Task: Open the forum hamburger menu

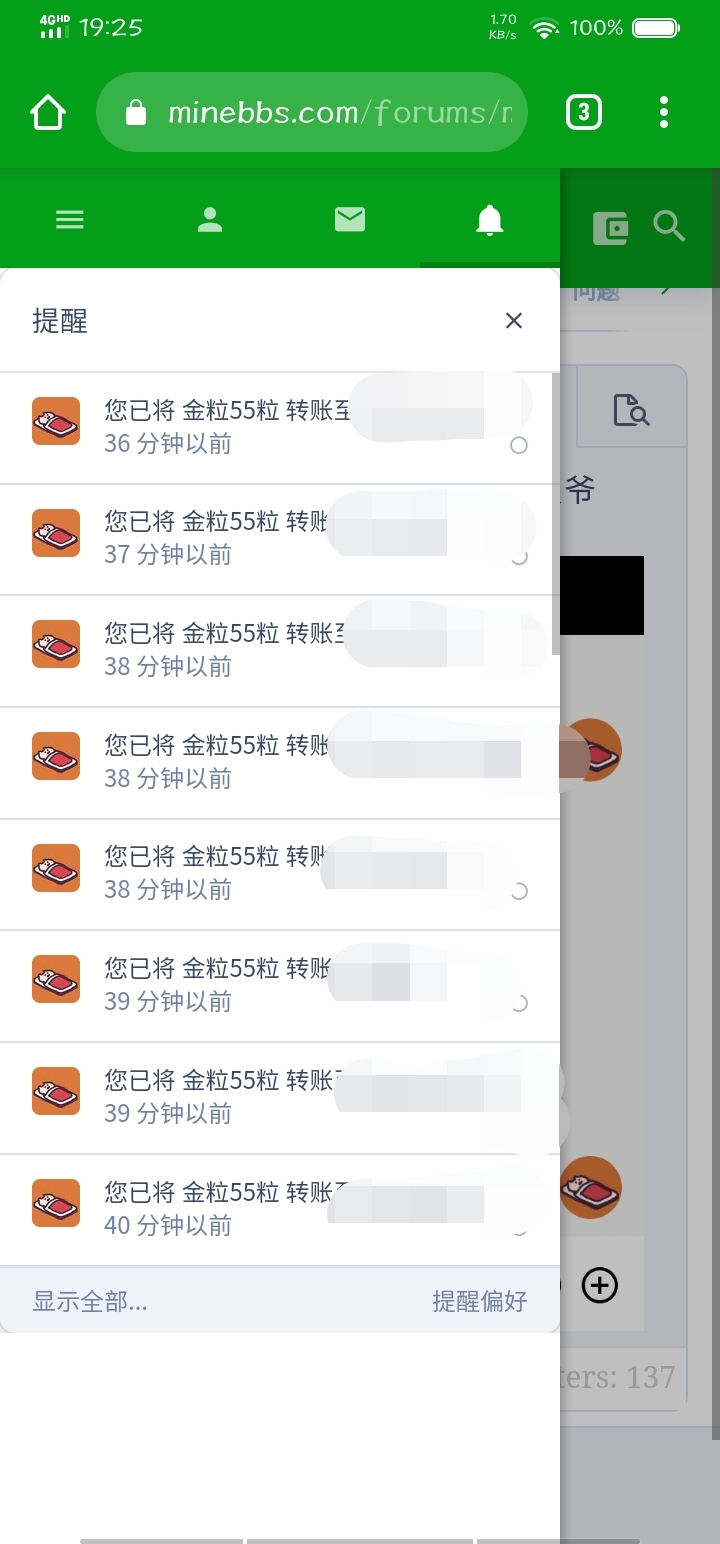Action: 70,220
